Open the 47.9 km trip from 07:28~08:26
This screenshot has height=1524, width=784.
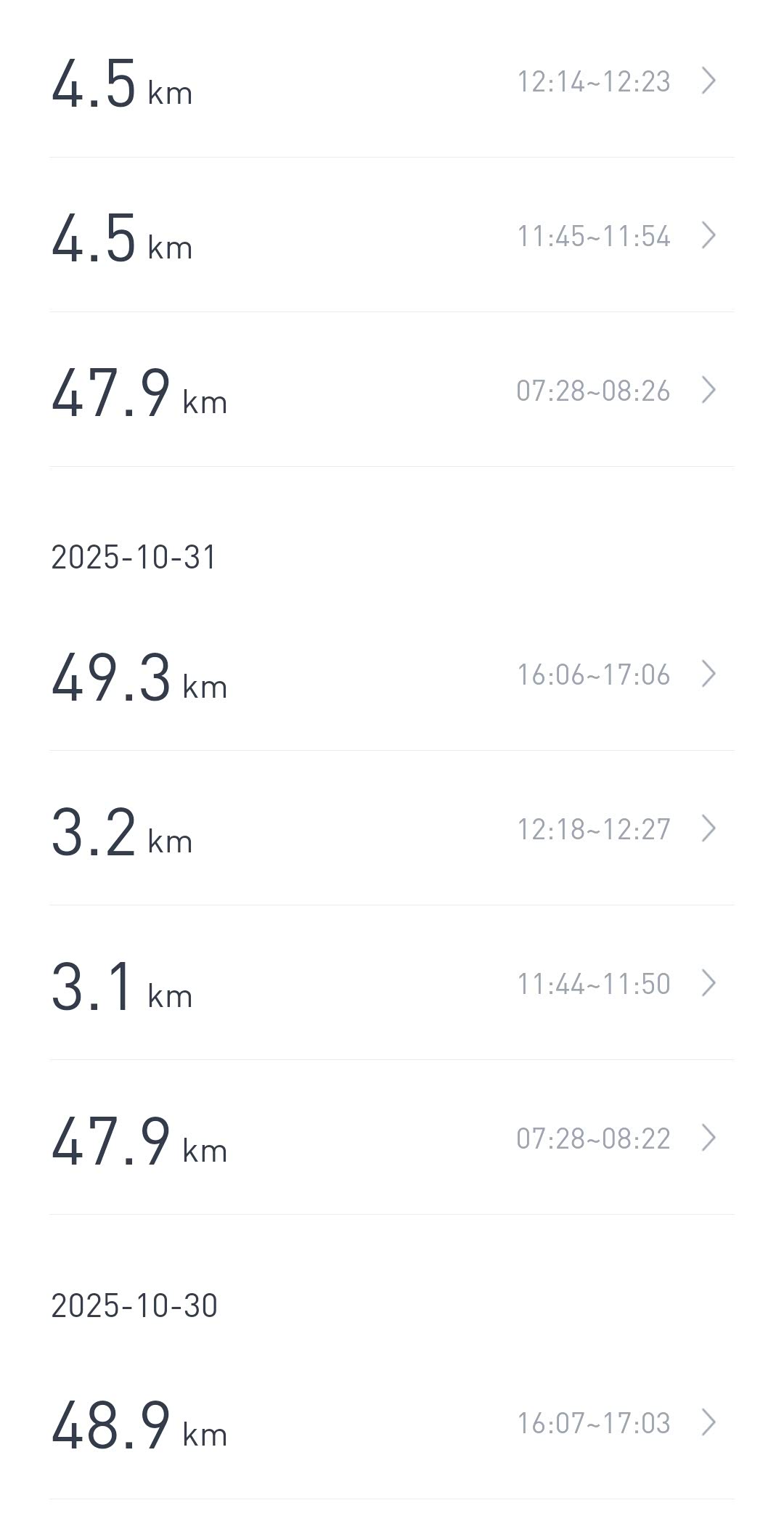(392, 391)
